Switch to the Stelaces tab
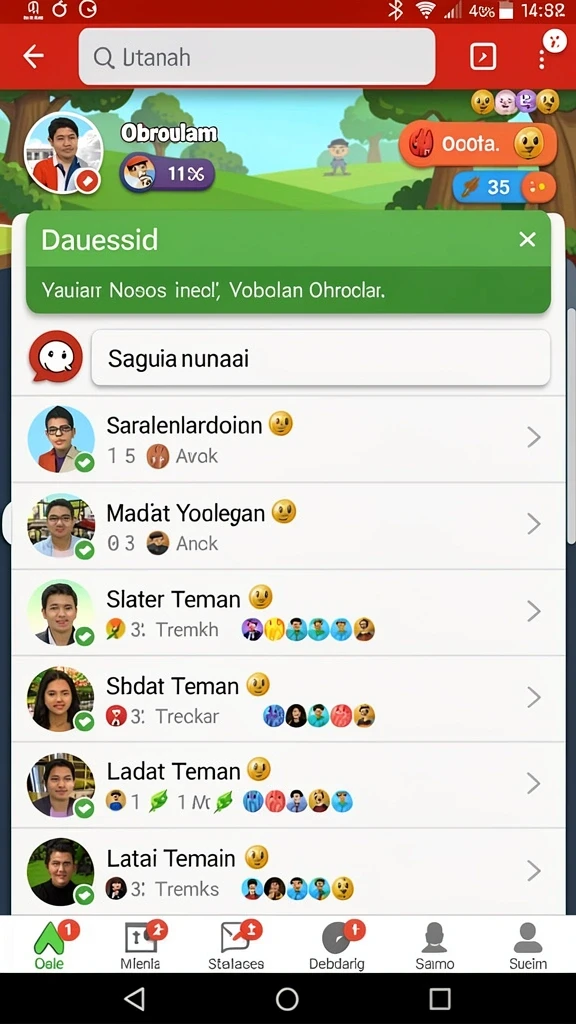 [236, 944]
